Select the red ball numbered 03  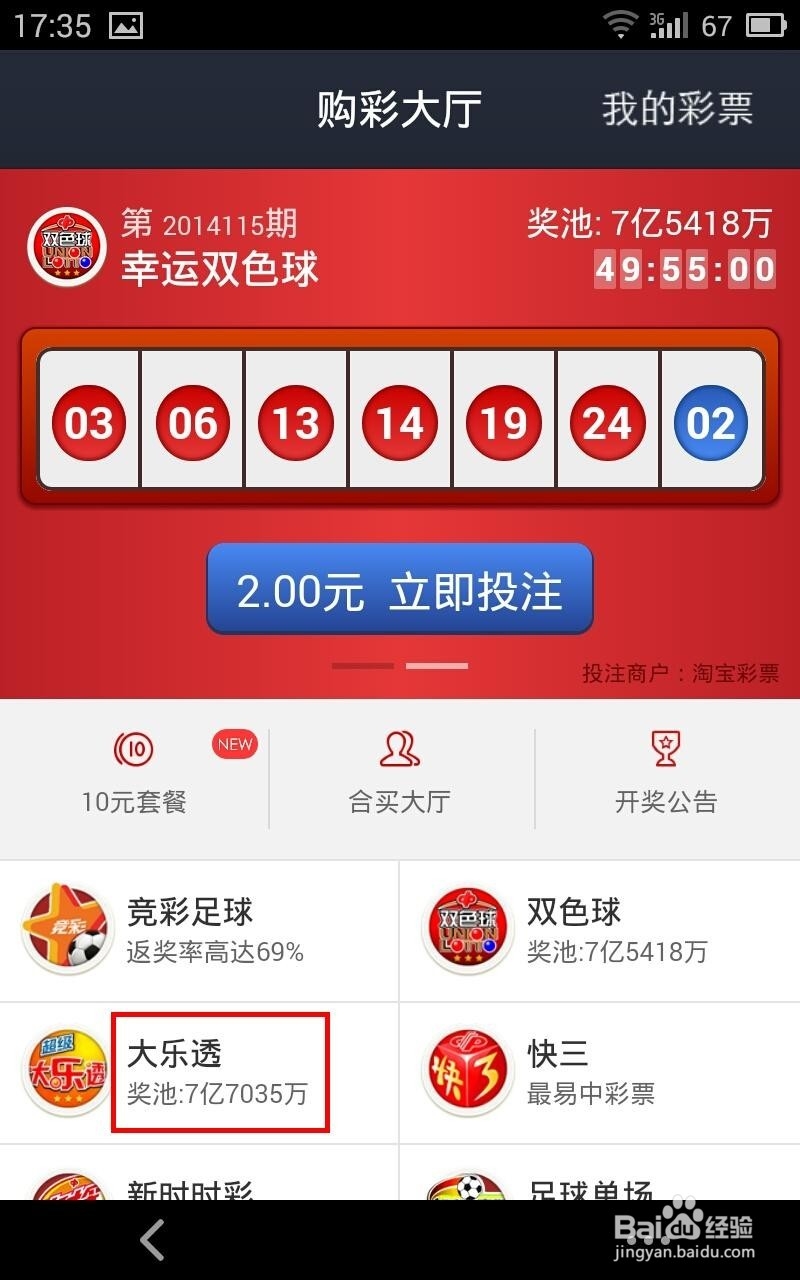pyautogui.click(x=88, y=424)
